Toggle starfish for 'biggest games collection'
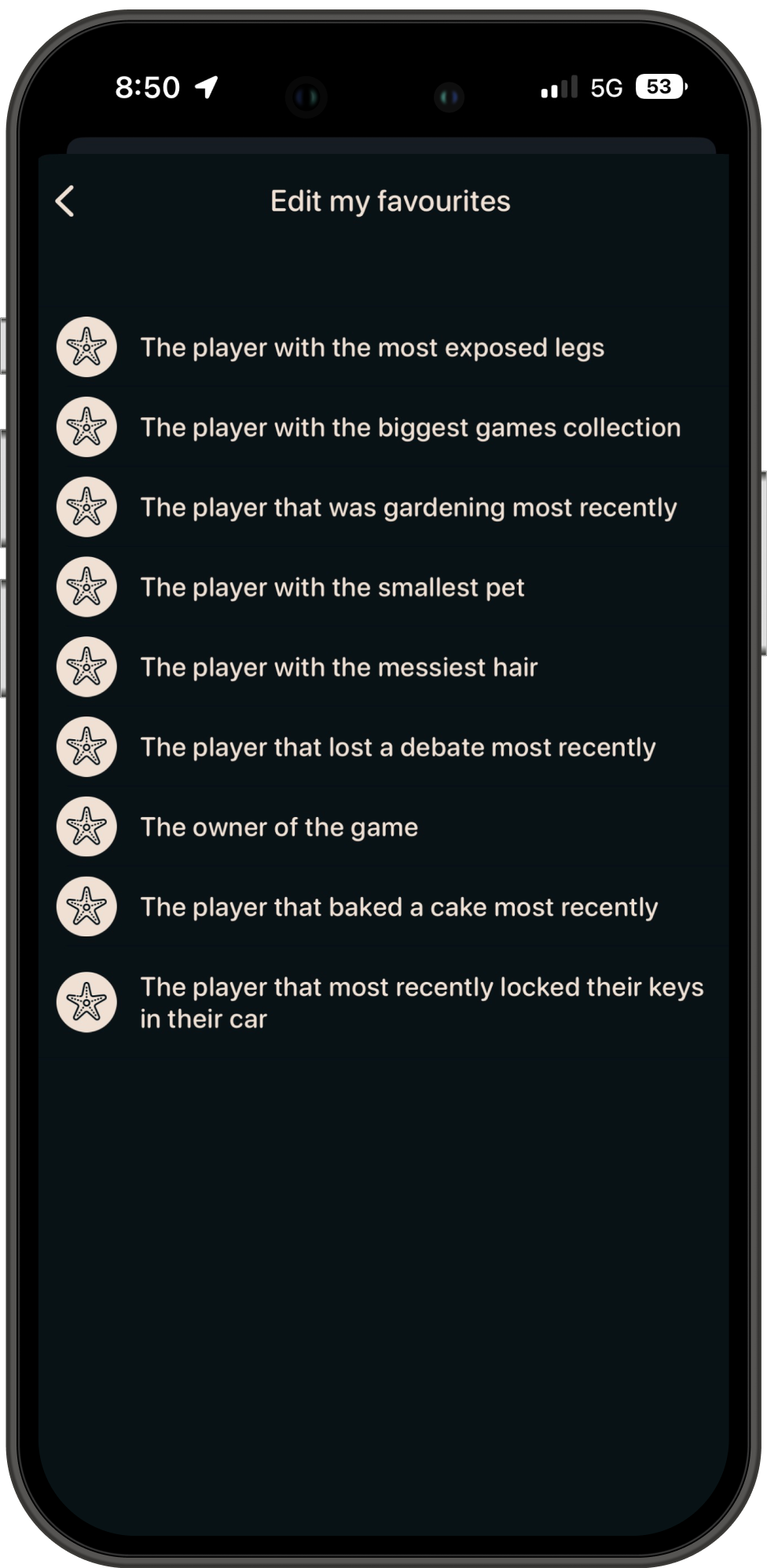Image resolution: width=767 pixels, height=1568 pixels. [x=86, y=427]
